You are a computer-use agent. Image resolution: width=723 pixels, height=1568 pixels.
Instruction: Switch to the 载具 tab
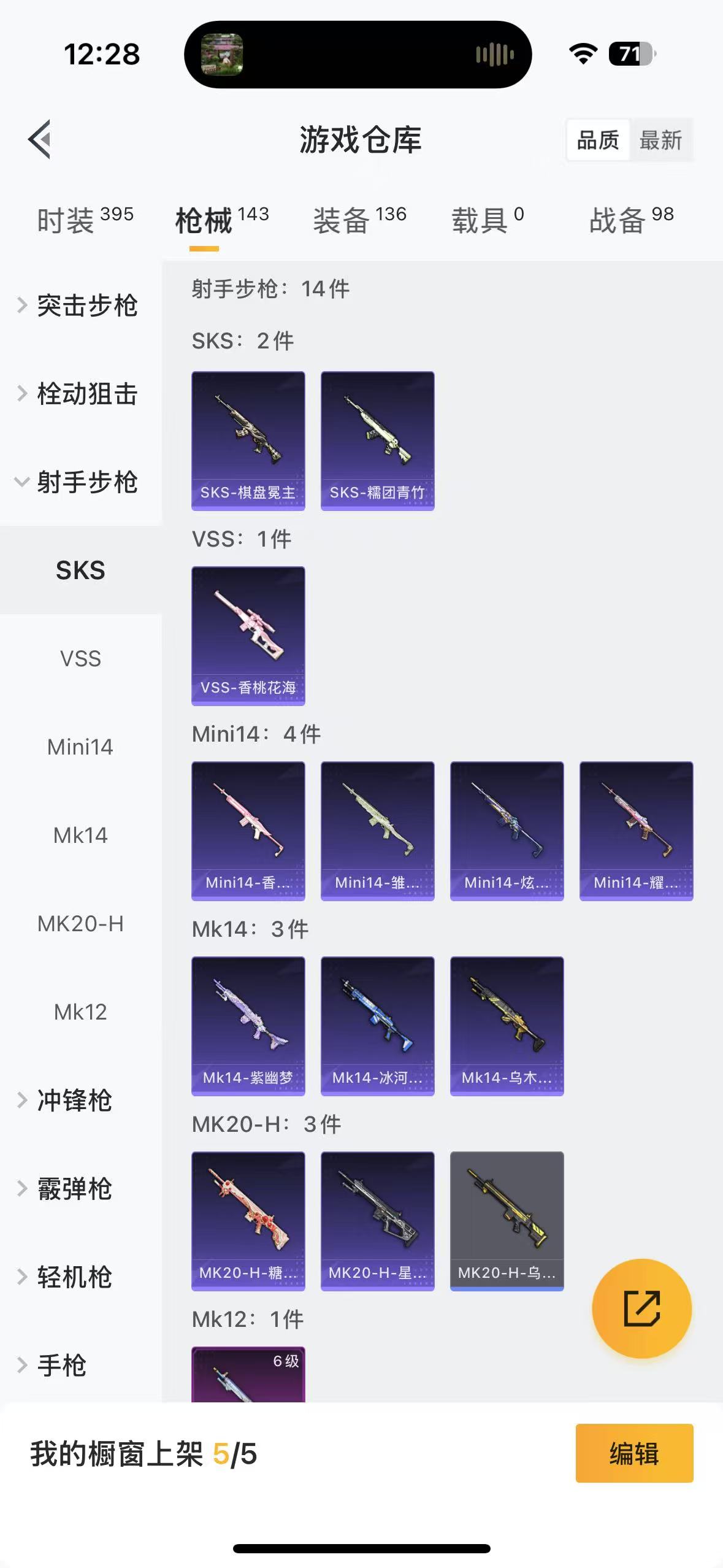tap(487, 220)
